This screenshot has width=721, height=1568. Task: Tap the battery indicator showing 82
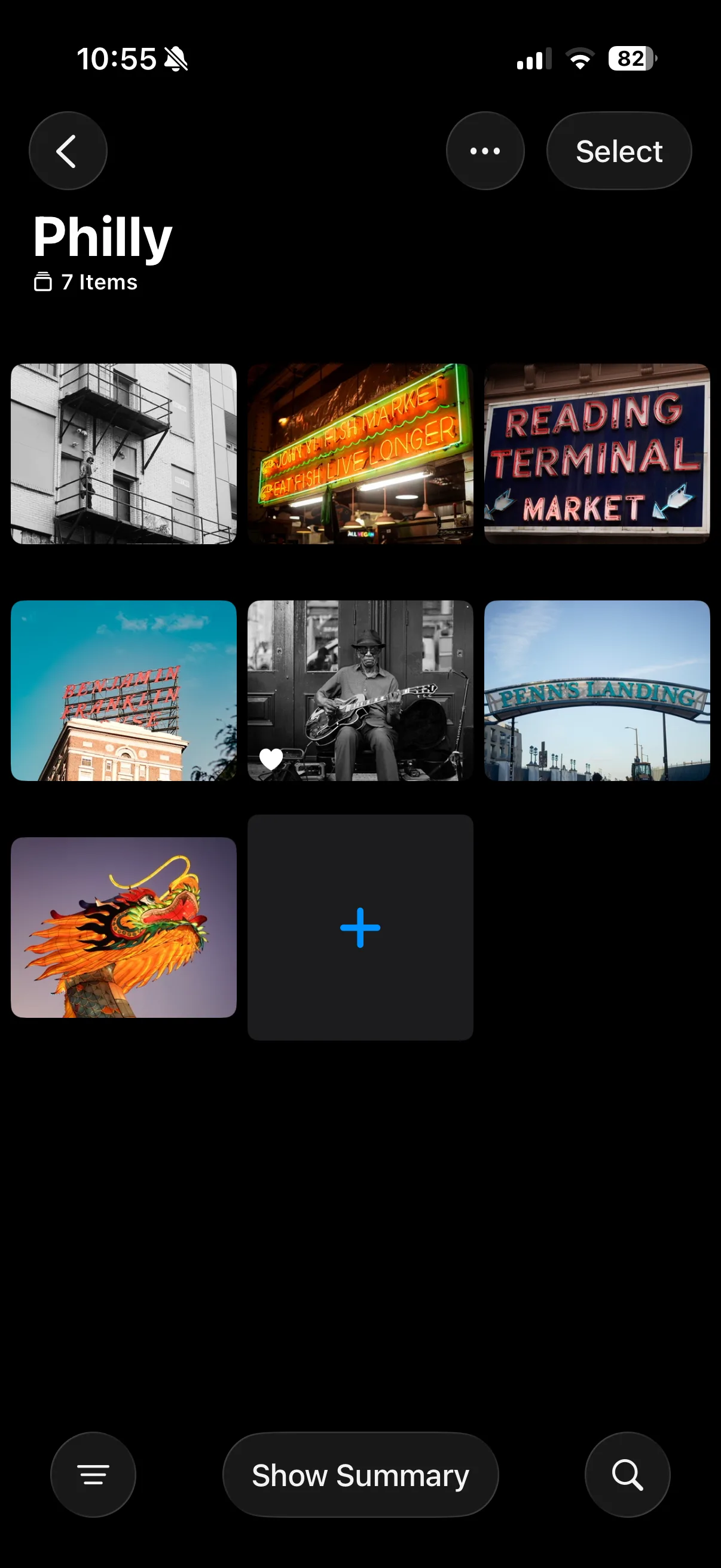click(x=630, y=58)
